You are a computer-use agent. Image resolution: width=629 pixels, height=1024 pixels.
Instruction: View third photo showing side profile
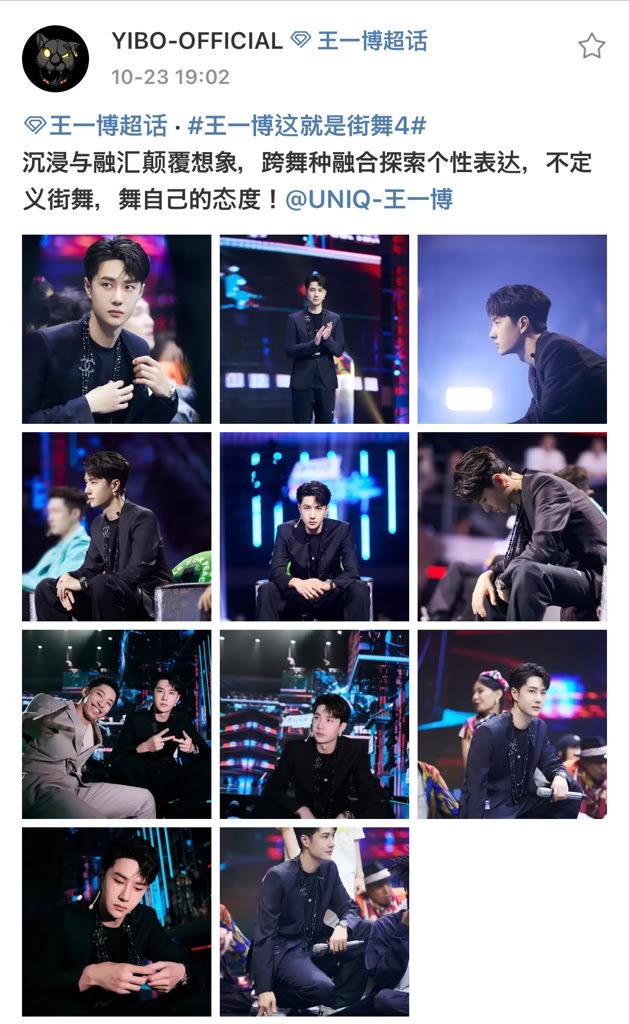click(x=512, y=329)
